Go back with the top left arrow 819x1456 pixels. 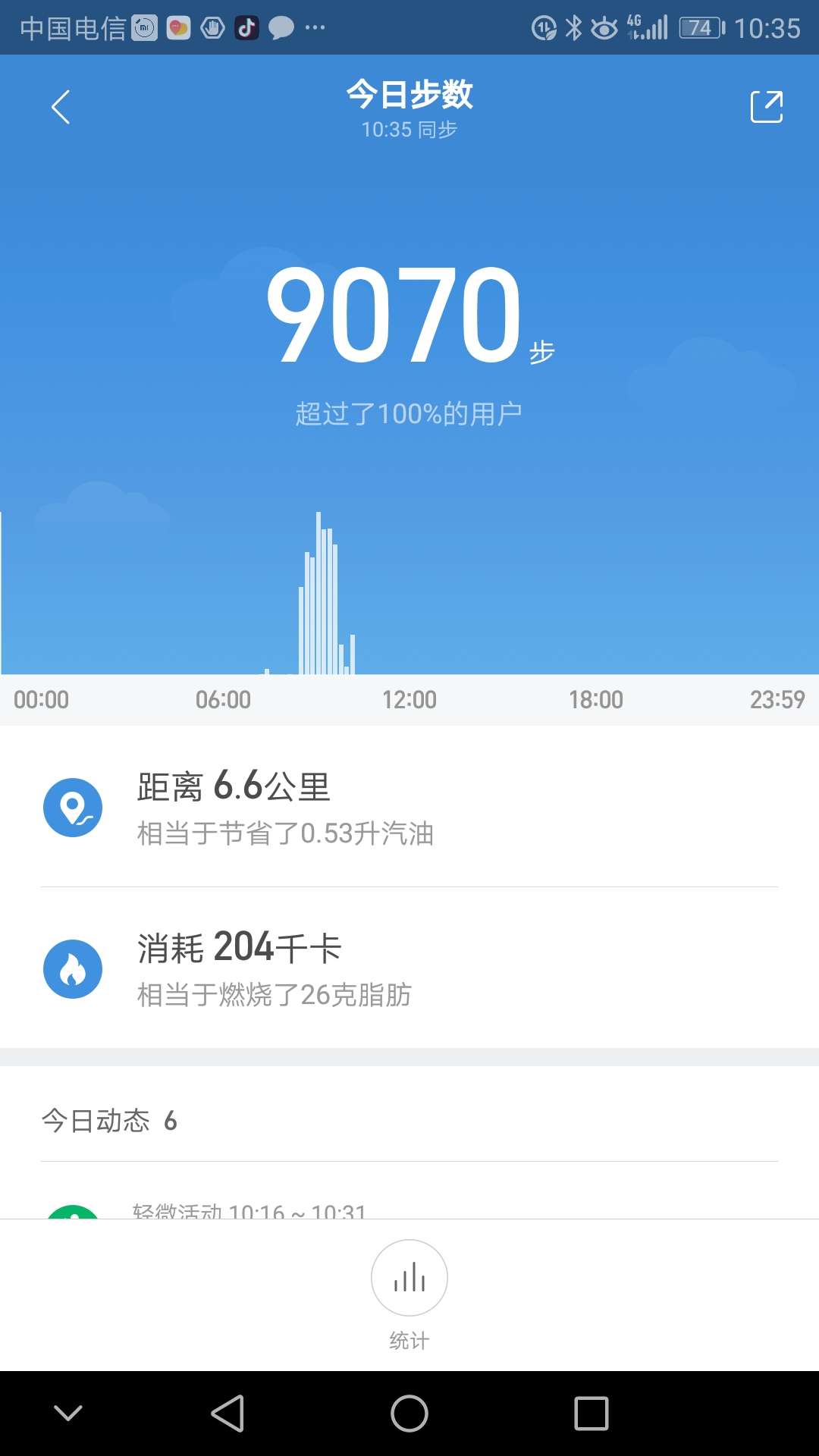coord(61,106)
